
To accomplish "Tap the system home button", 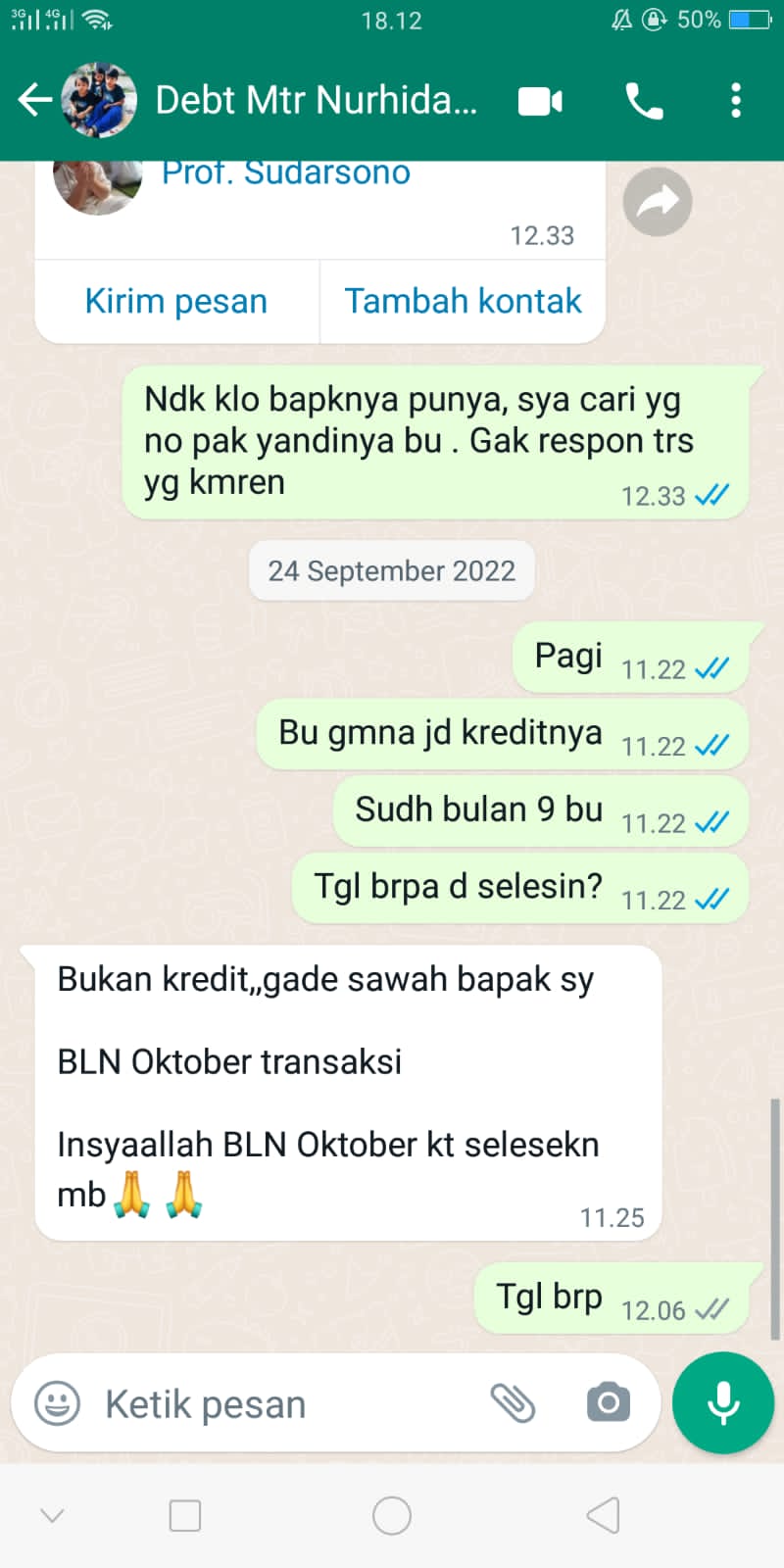I will click(x=392, y=1516).
